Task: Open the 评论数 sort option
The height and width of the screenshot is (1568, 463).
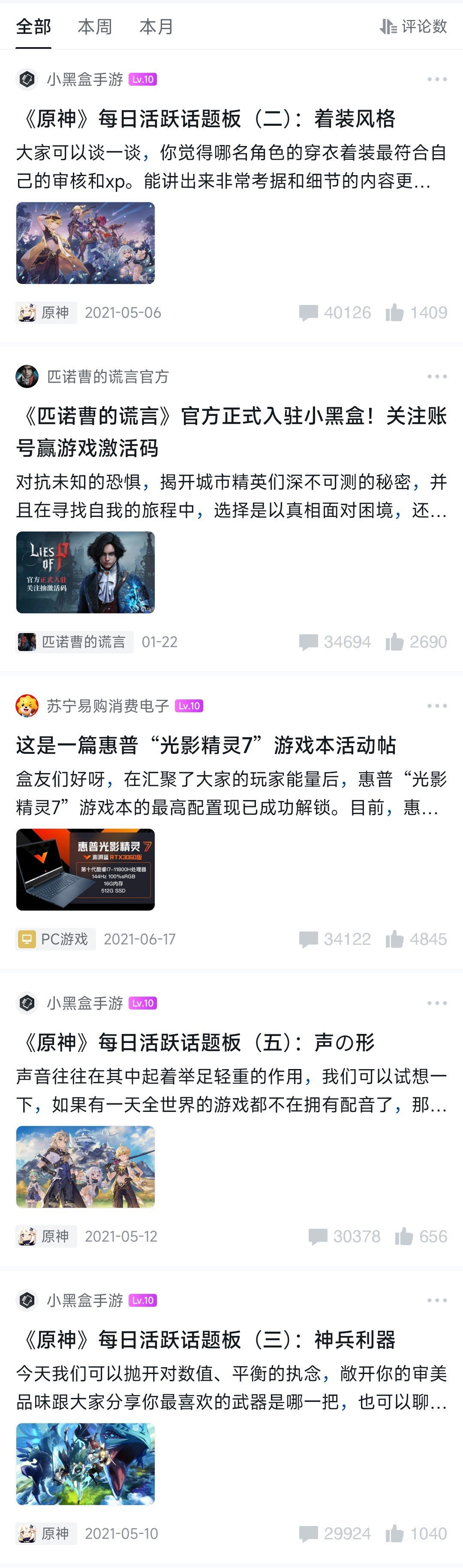Action: click(414, 27)
